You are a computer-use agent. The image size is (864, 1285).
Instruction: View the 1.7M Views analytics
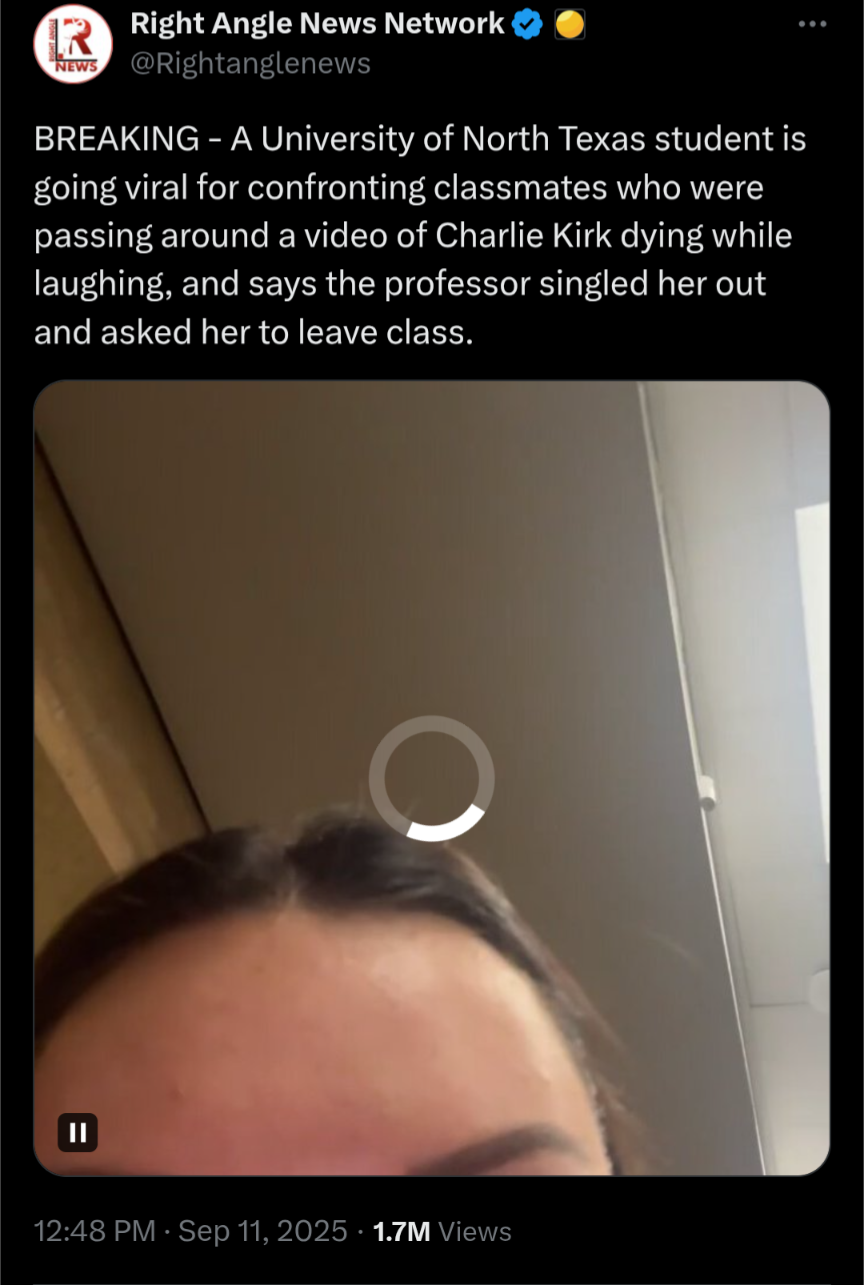[441, 1231]
